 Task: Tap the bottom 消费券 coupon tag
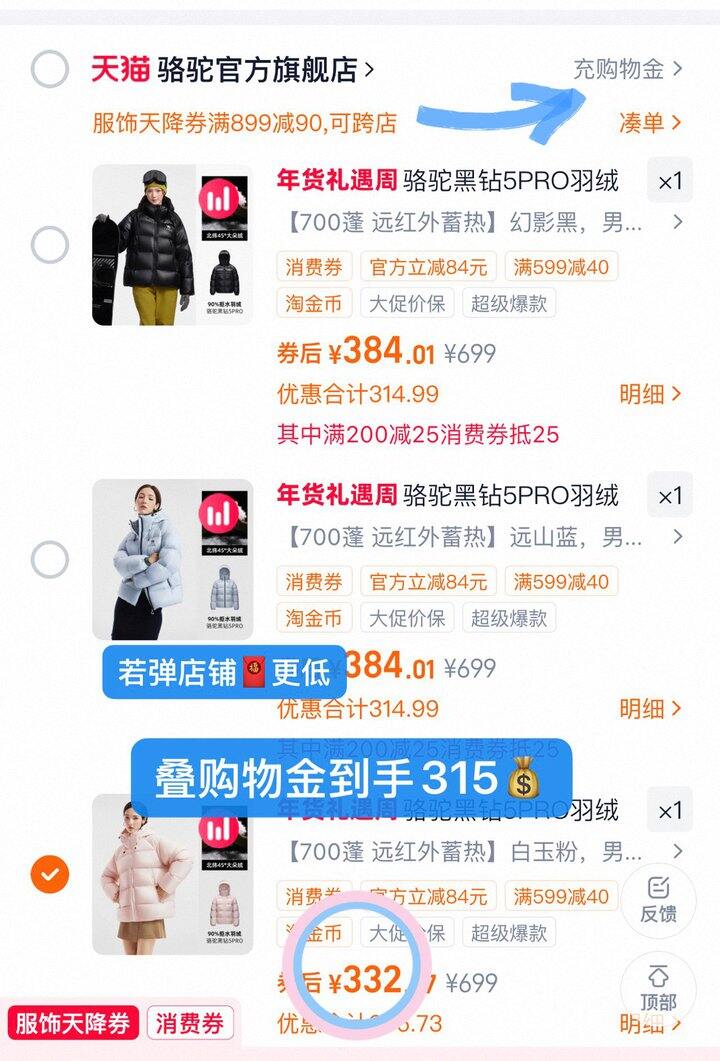click(x=191, y=1024)
